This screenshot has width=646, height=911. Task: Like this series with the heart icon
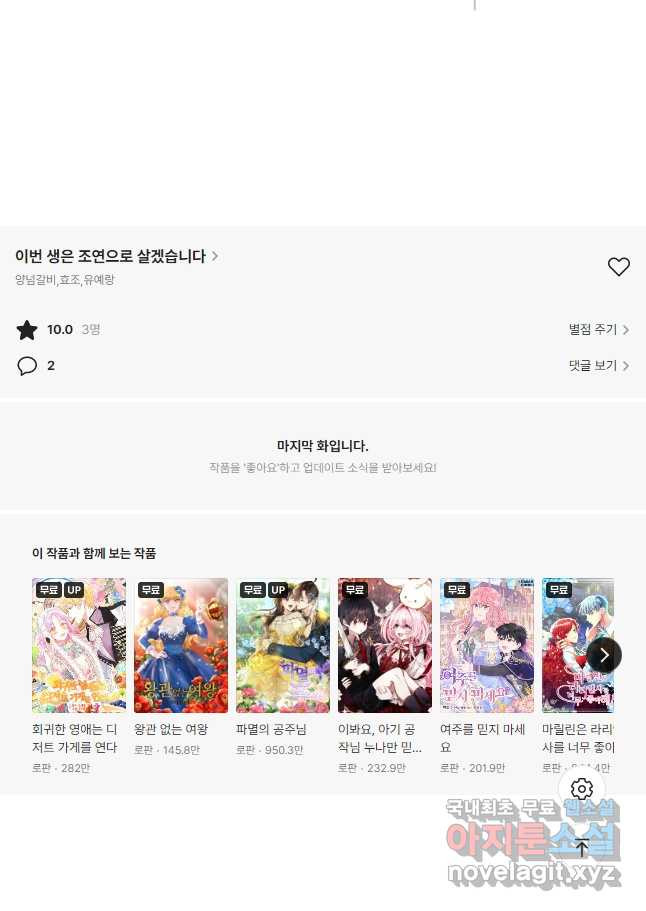coord(619,267)
